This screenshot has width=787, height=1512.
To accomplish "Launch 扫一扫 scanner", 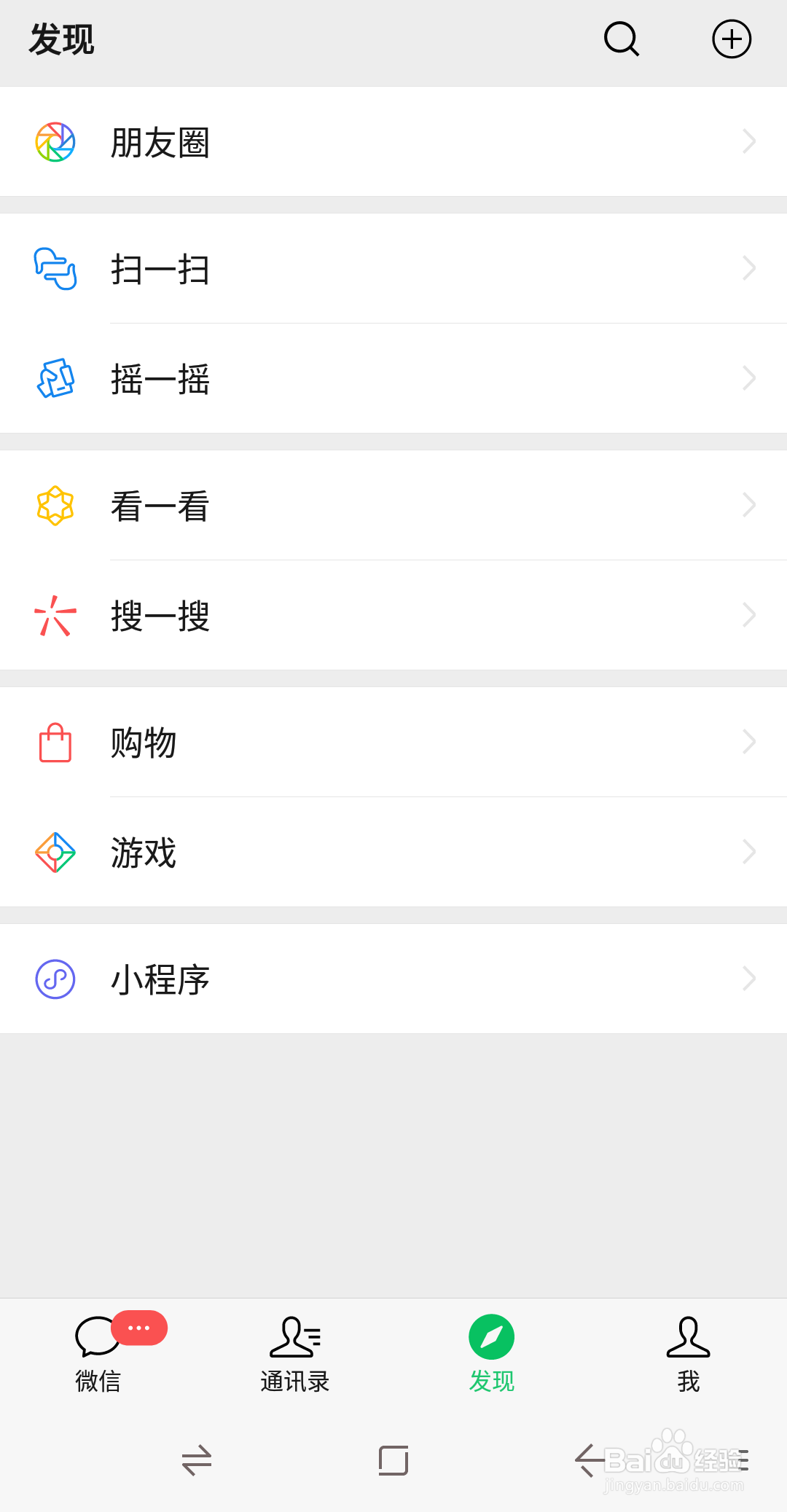I will click(x=393, y=269).
